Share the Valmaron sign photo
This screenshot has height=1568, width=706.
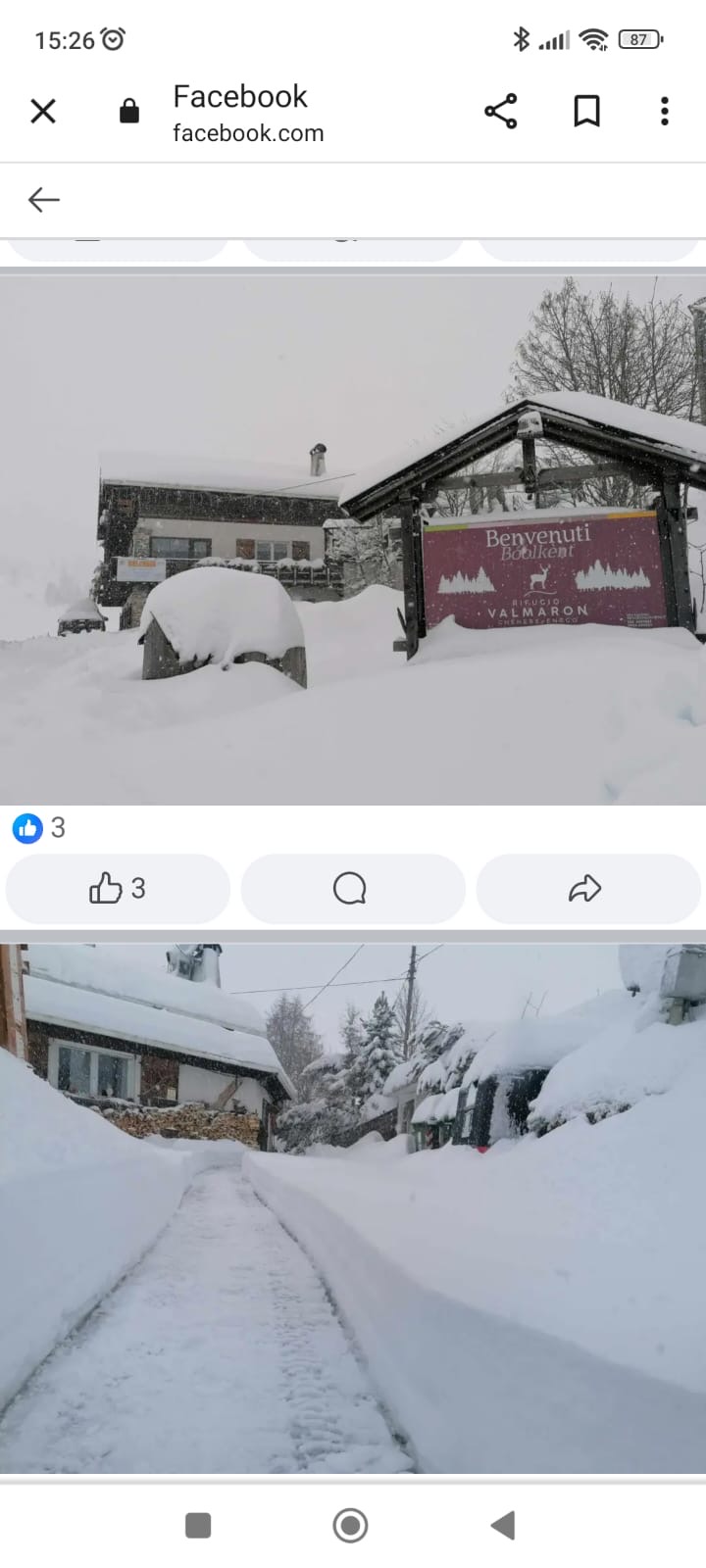tap(585, 889)
